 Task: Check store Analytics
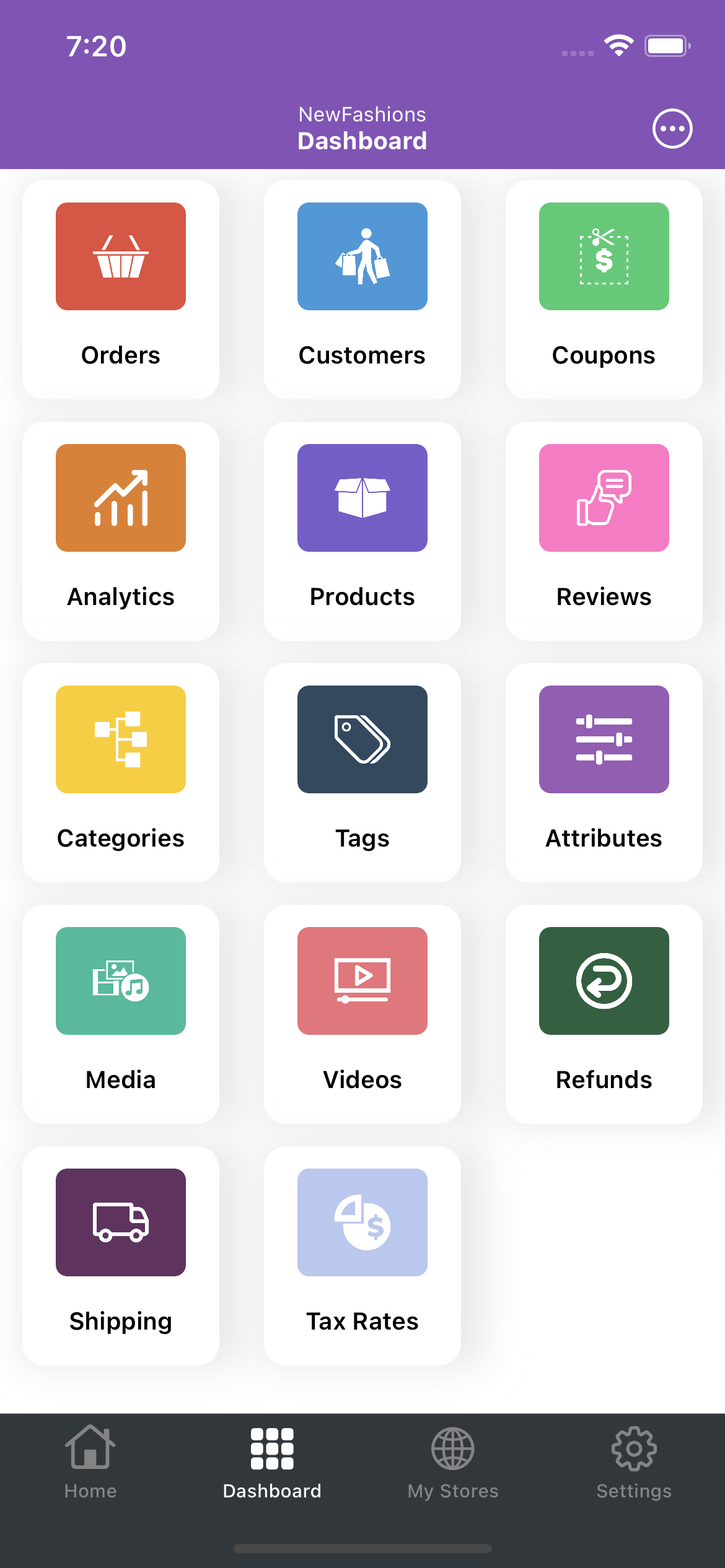point(121,531)
